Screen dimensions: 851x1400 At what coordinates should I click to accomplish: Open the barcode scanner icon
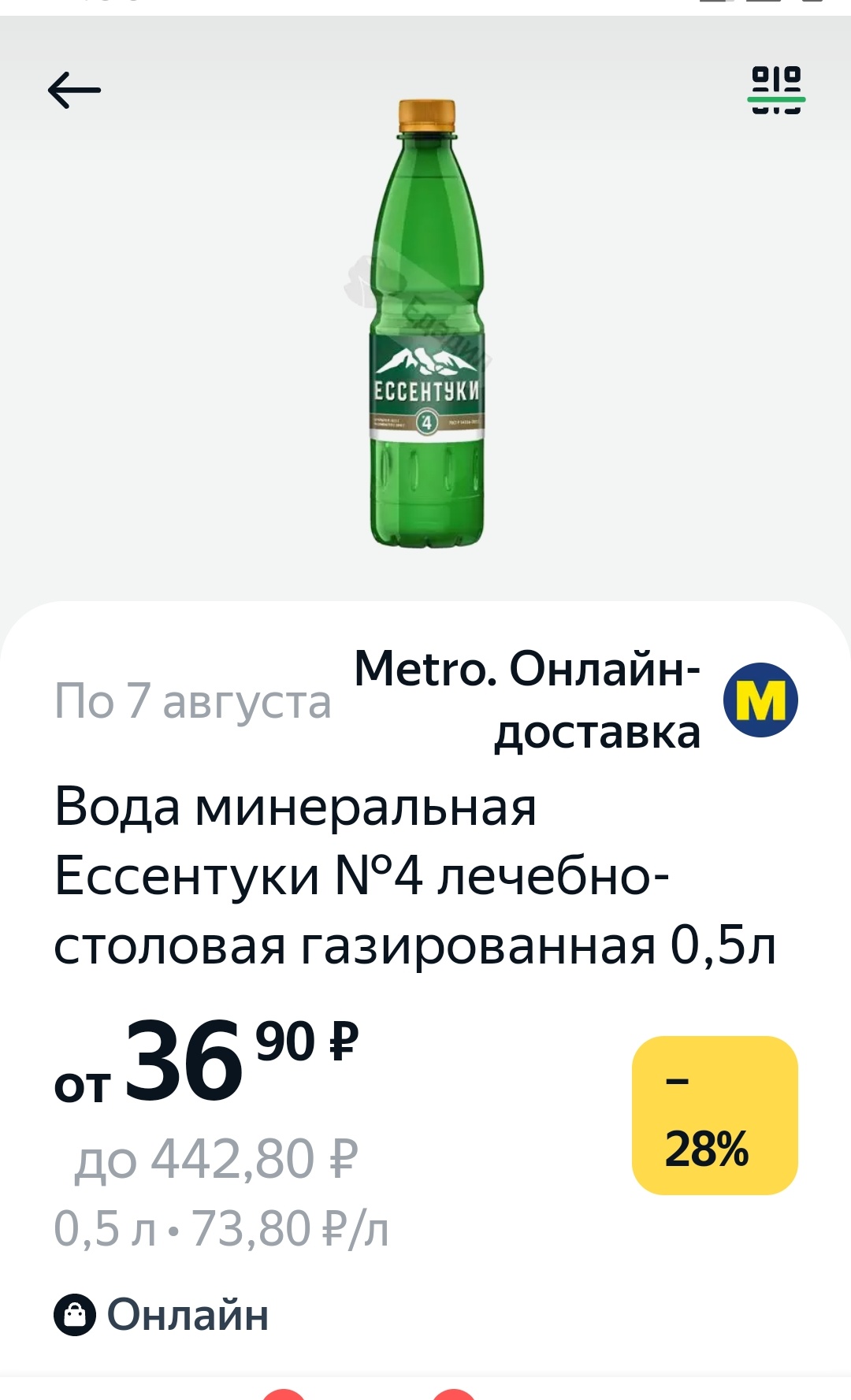coord(776,90)
